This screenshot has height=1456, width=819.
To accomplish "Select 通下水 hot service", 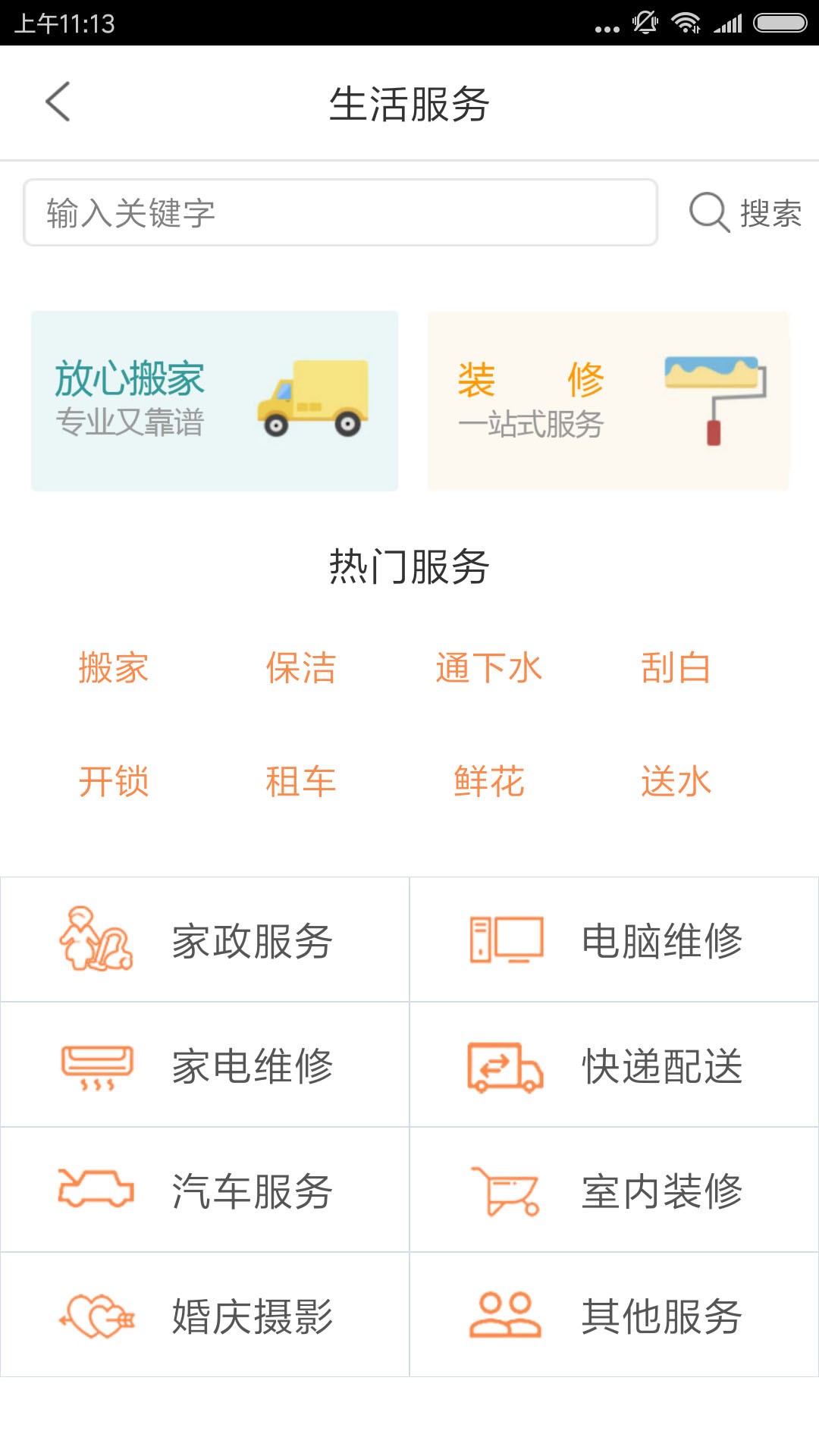I will (488, 668).
